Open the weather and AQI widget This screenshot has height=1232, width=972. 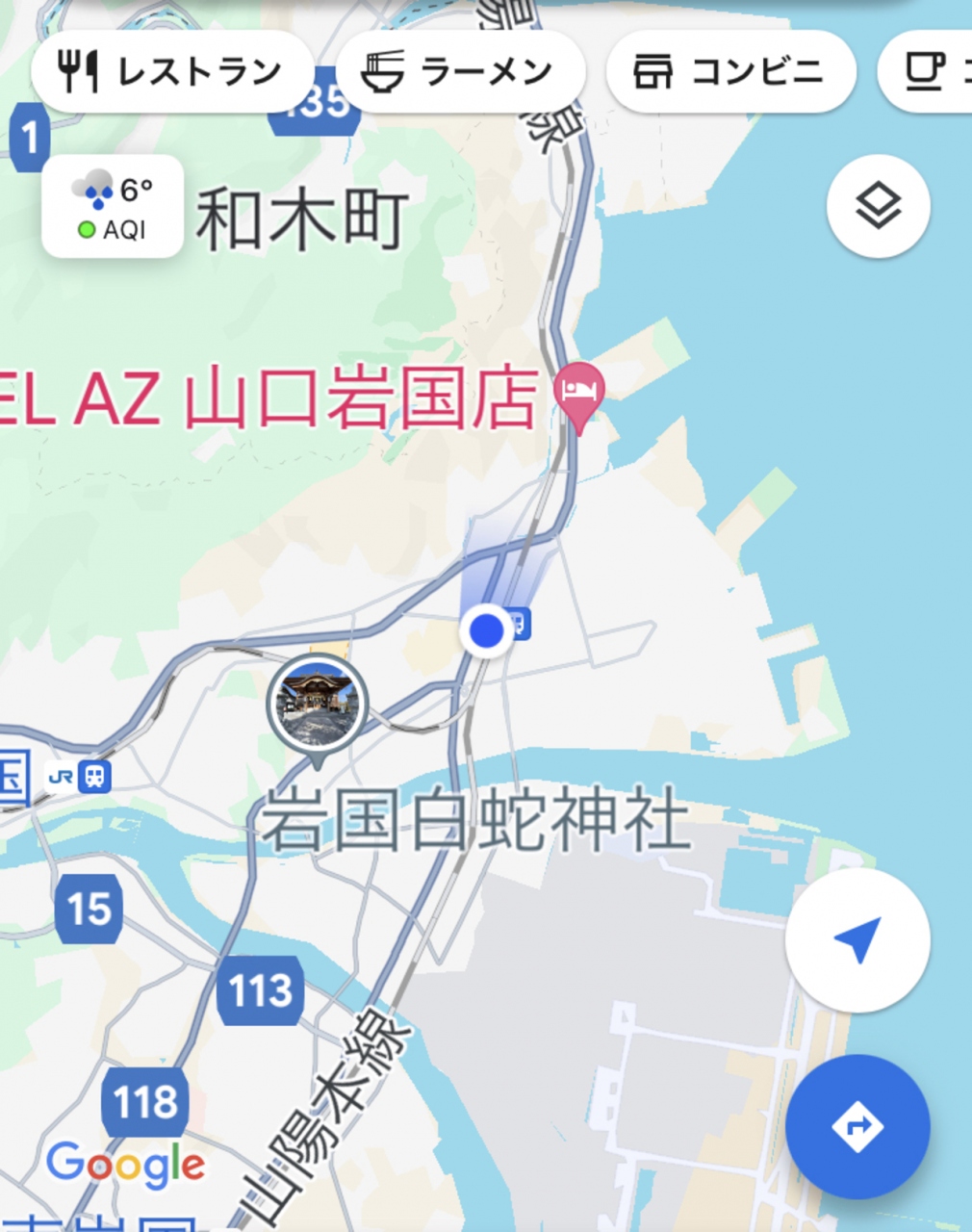(113, 206)
